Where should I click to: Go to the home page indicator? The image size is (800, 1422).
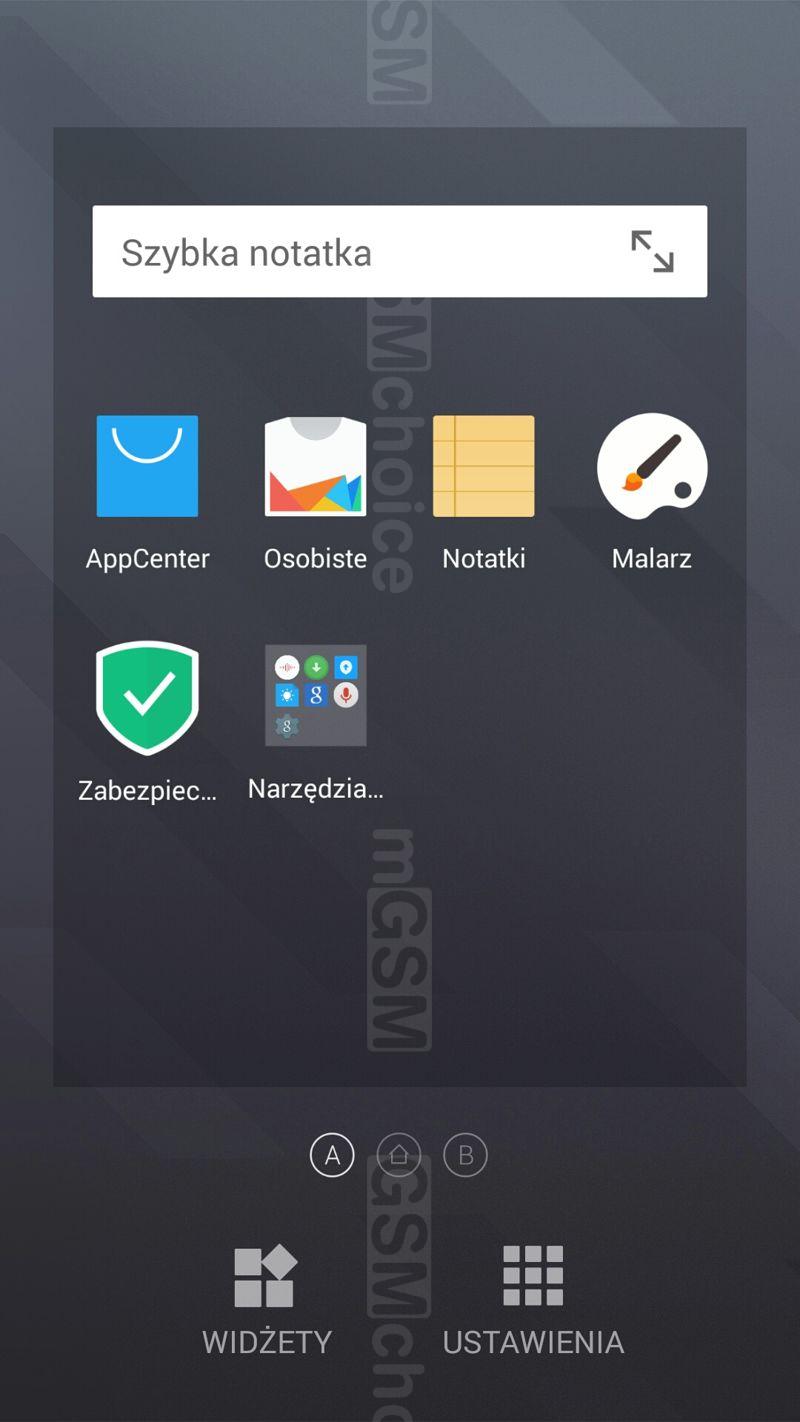(399, 1155)
